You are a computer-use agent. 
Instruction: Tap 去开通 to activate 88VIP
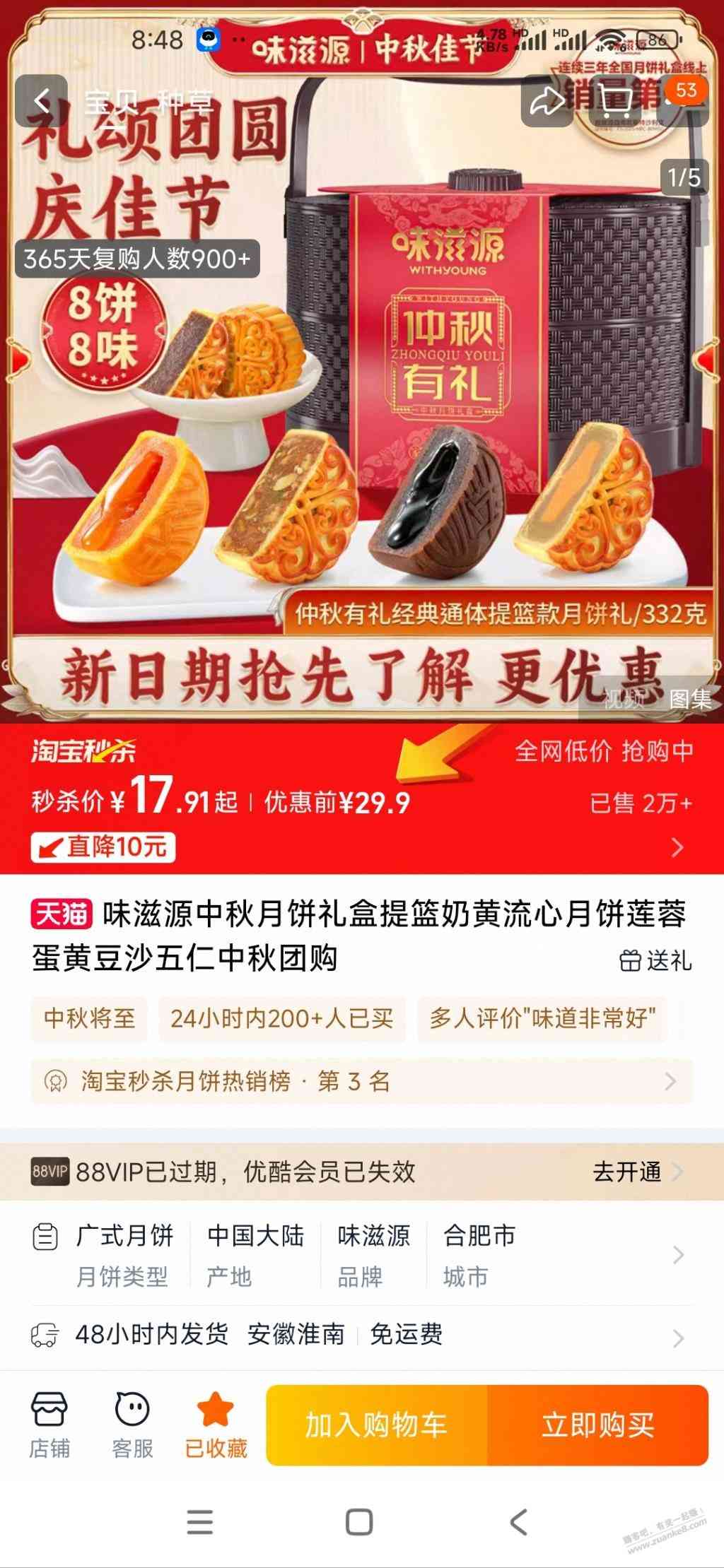pos(635,1172)
